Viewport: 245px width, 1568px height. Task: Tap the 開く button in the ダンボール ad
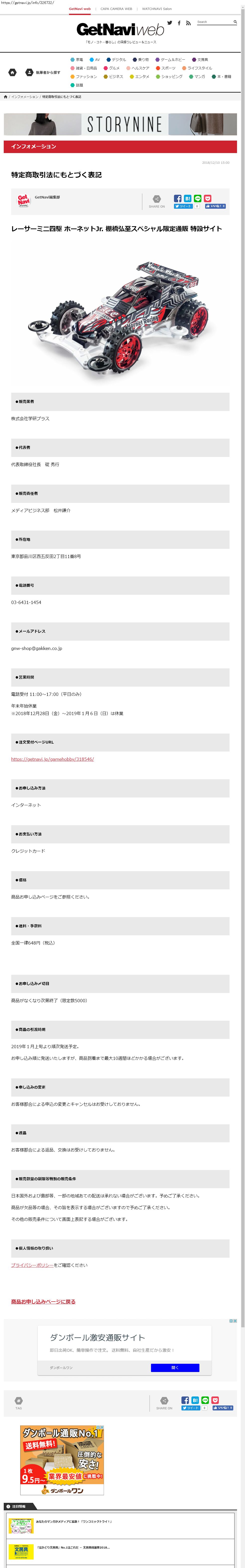point(175,1368)
